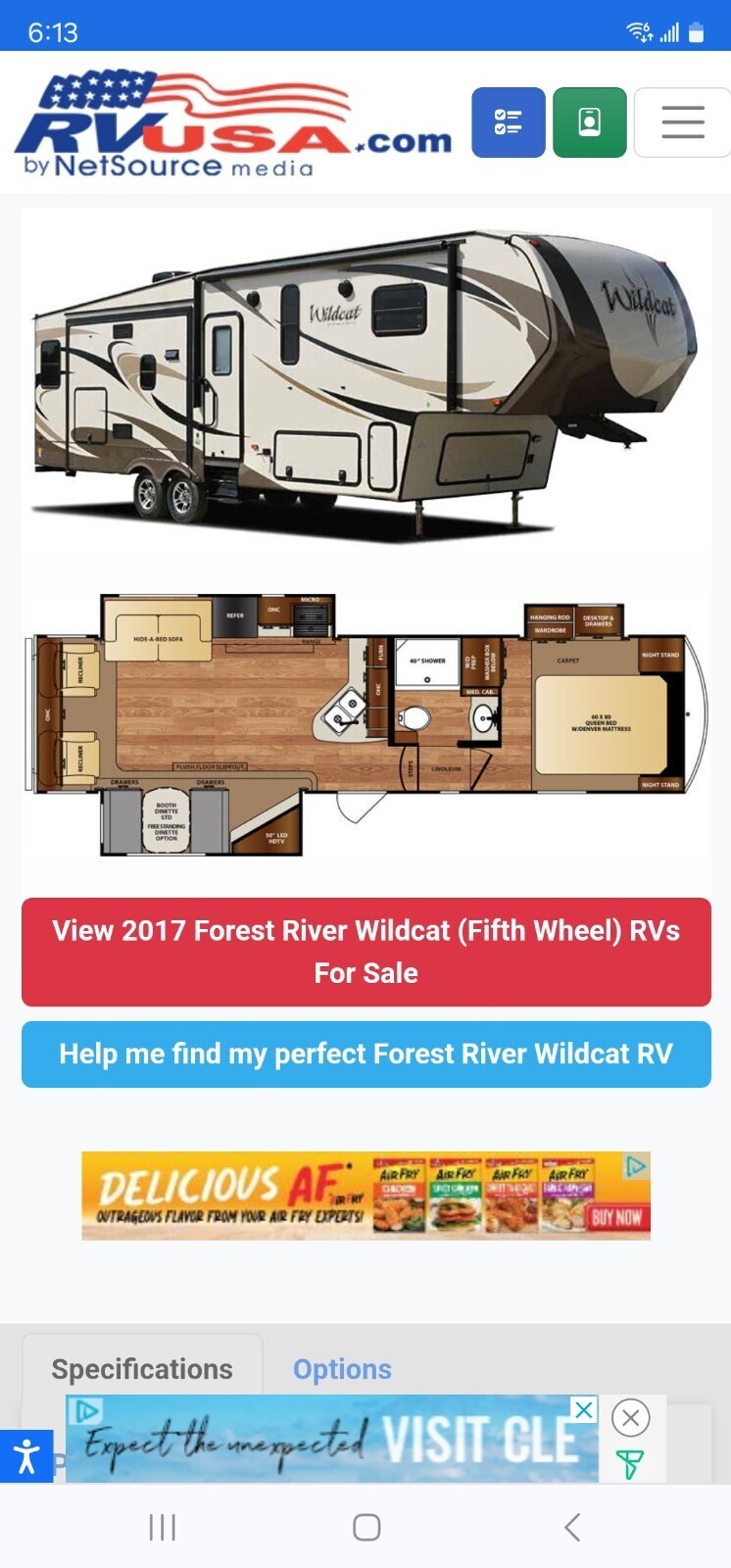
Task: Open the RVUSA.com home logo
Action: [233, 123]
